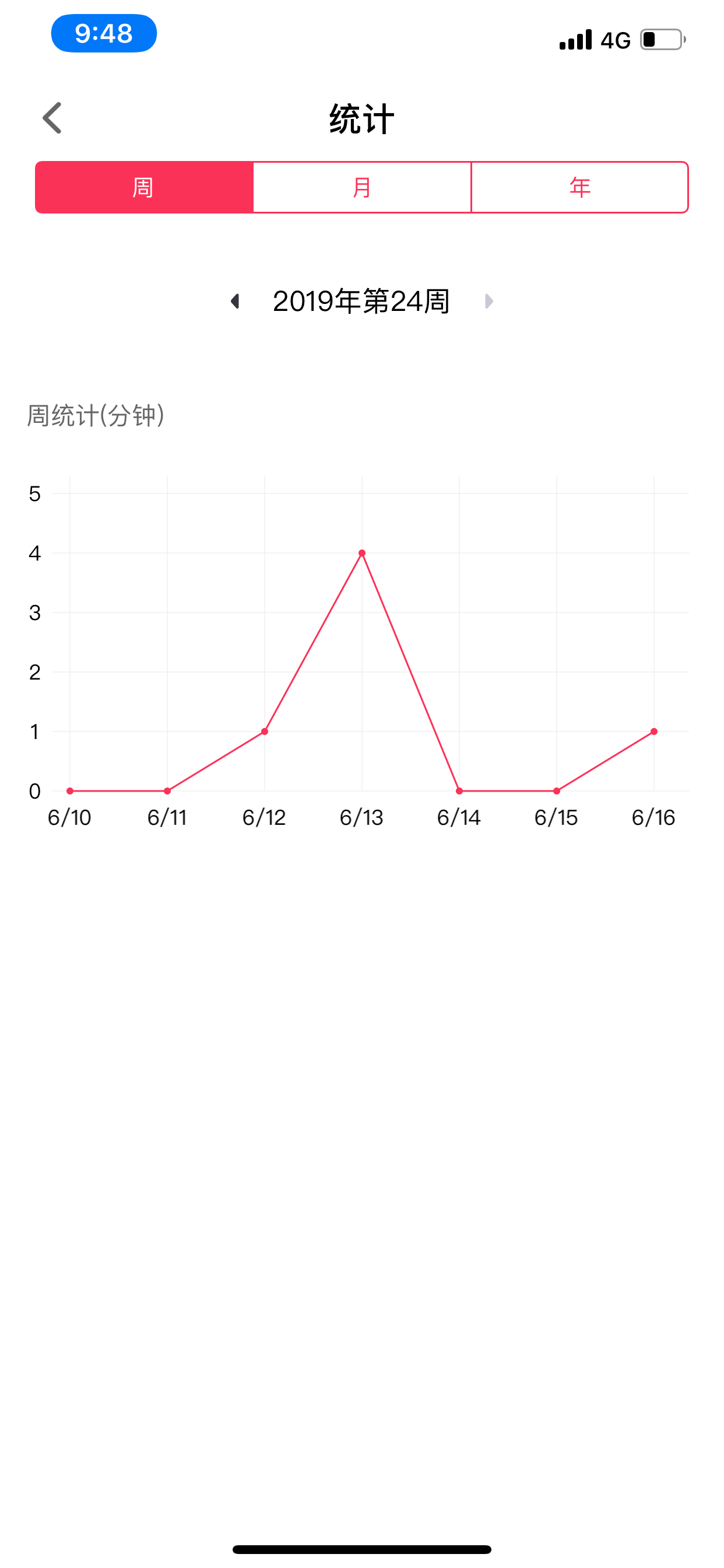Click the battery indicator icon
The image size is (724, 1568).
point(660,38)
